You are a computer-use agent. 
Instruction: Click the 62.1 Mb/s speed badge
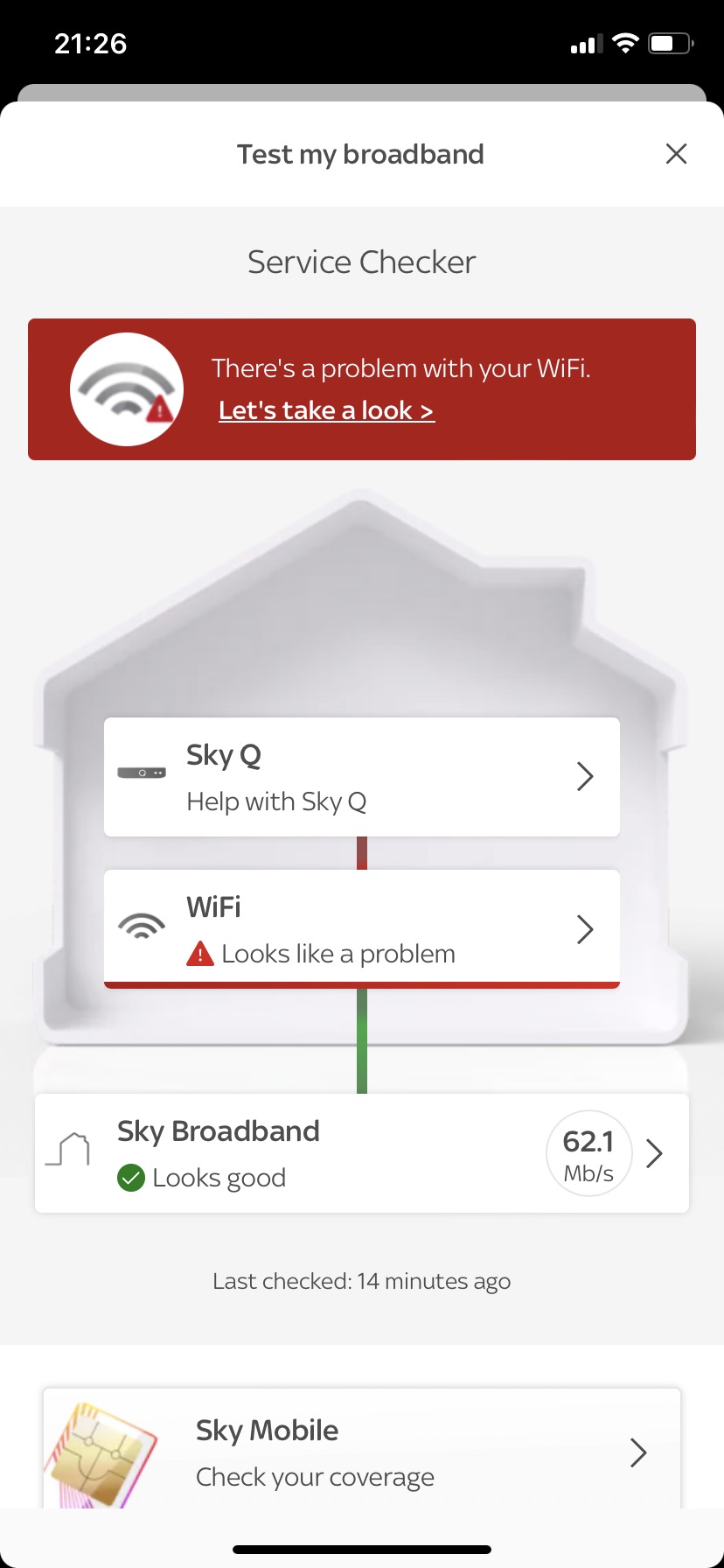588,1152
